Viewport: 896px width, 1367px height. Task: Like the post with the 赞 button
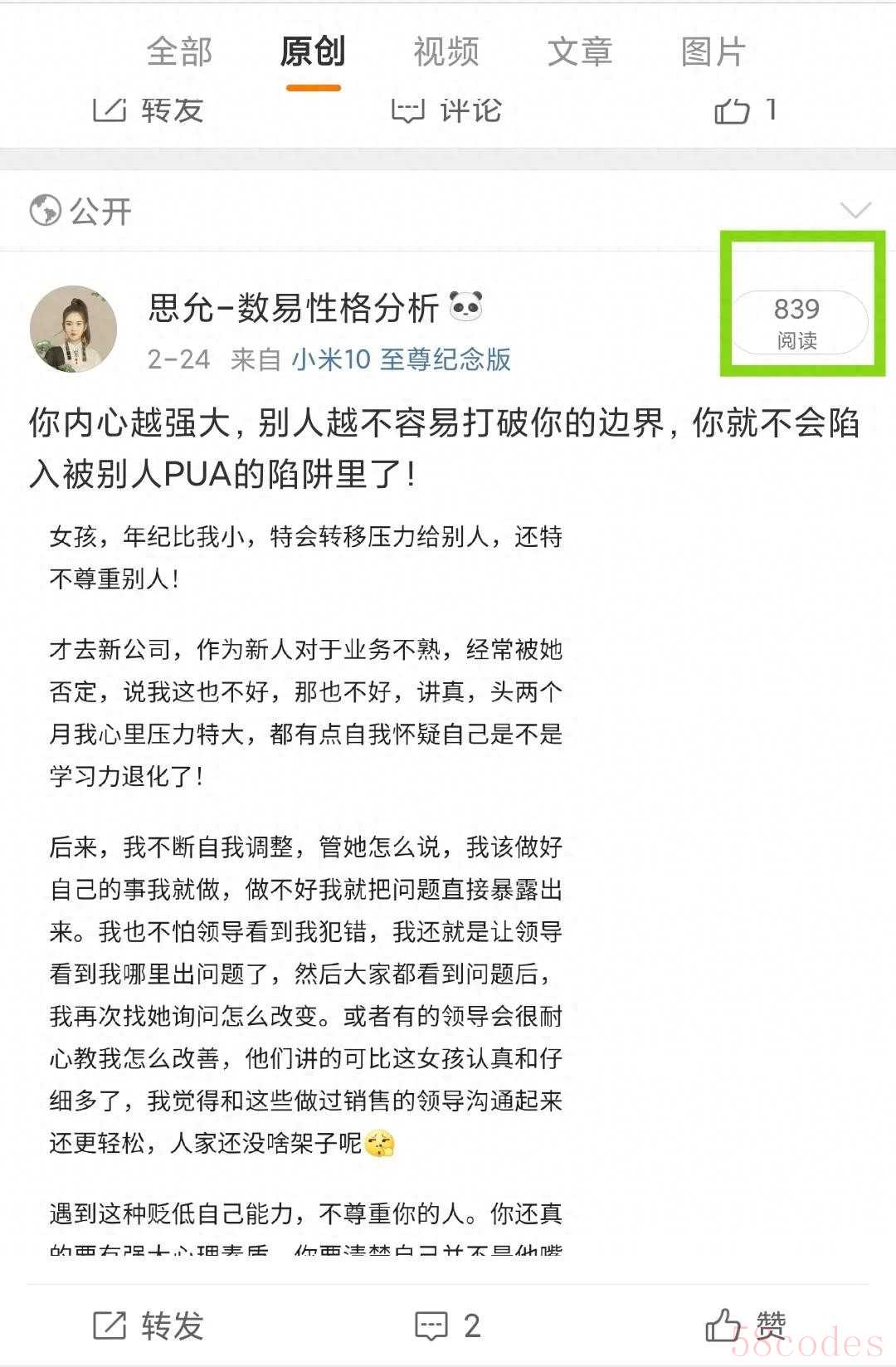(744, 1326)
